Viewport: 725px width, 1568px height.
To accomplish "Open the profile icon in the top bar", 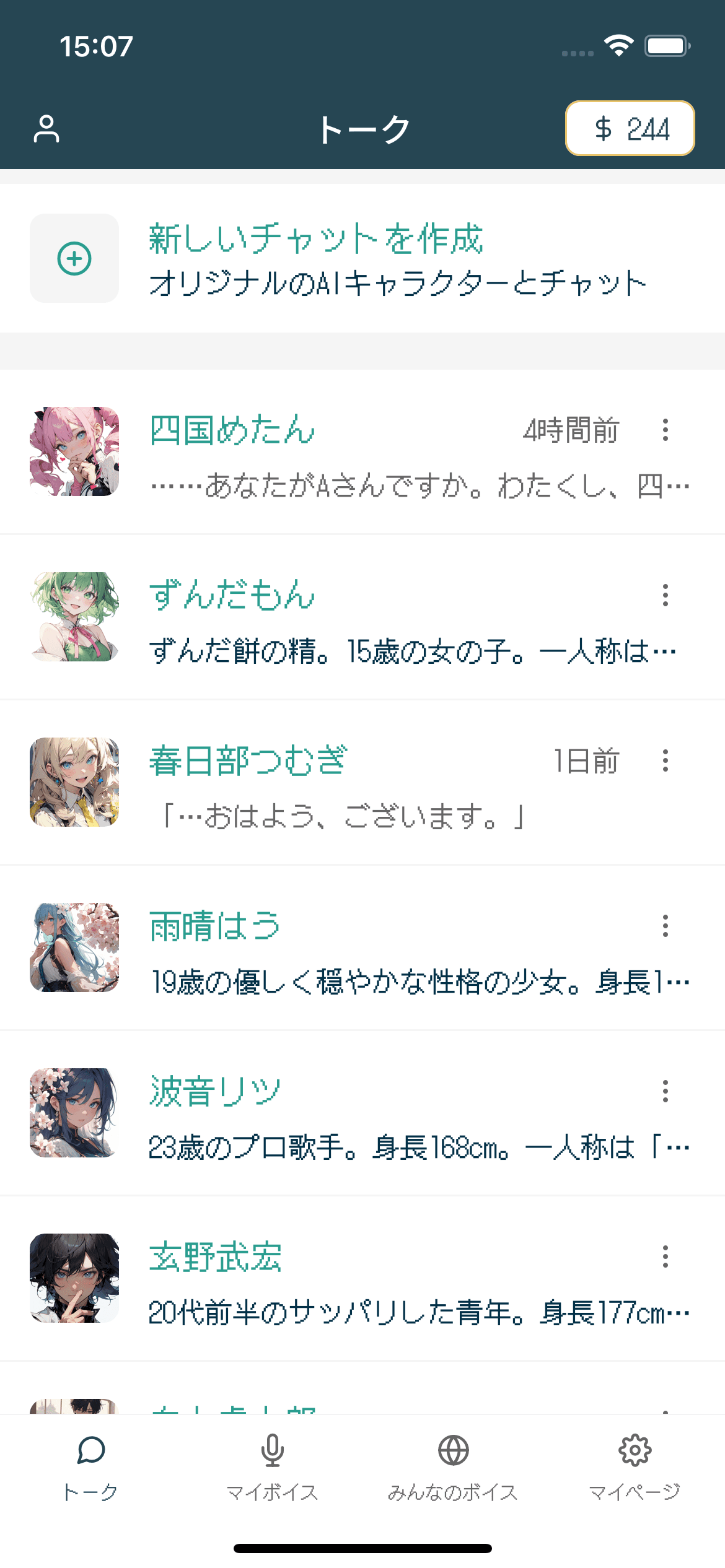I will pos(46,128).
